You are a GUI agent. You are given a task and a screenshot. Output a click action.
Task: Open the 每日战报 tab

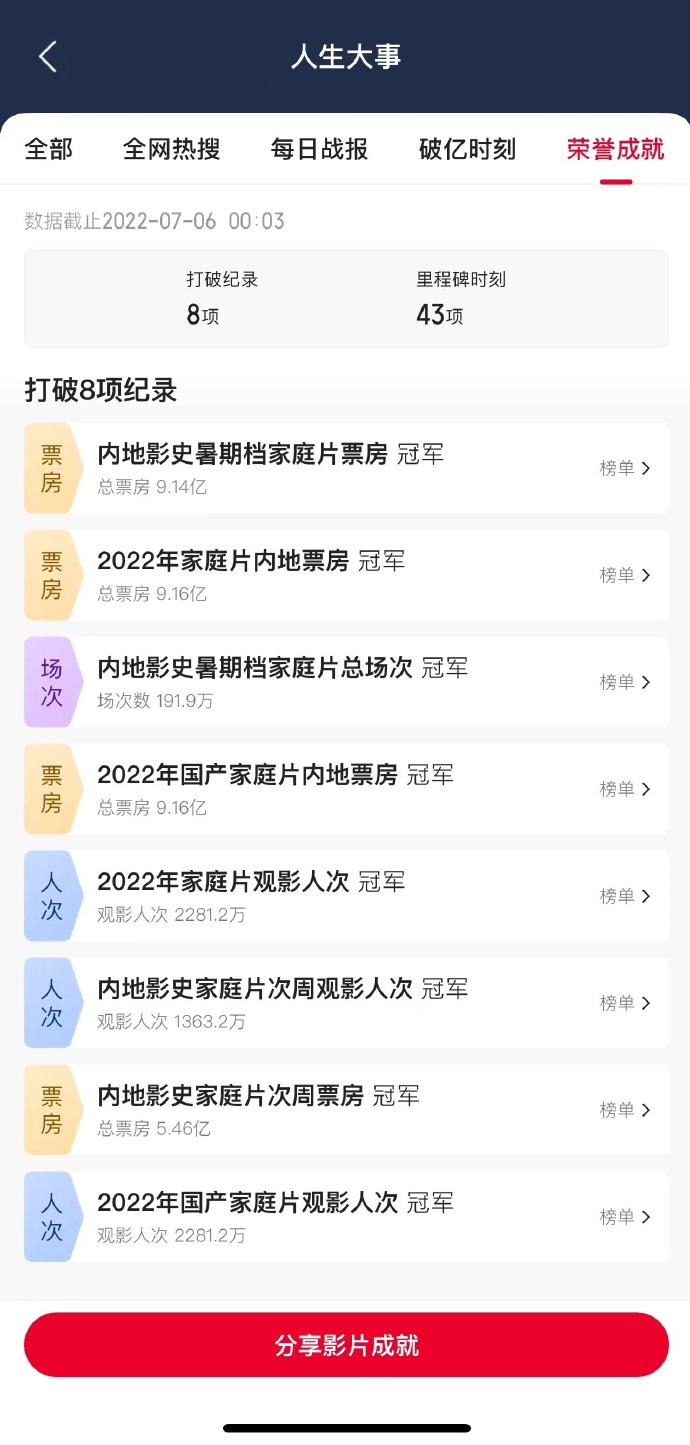click(319, 150)
